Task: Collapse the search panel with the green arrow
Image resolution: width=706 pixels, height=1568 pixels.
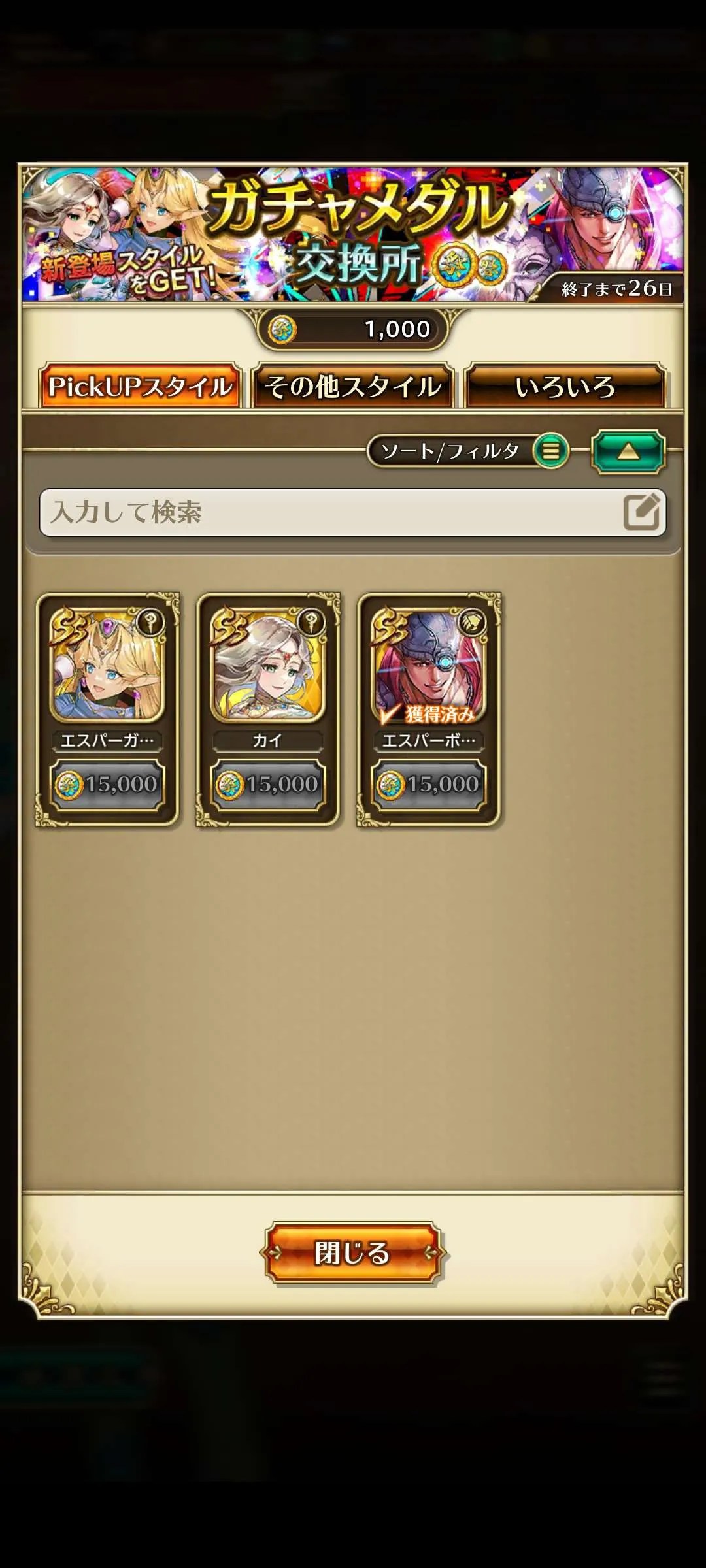Action: 628,451
